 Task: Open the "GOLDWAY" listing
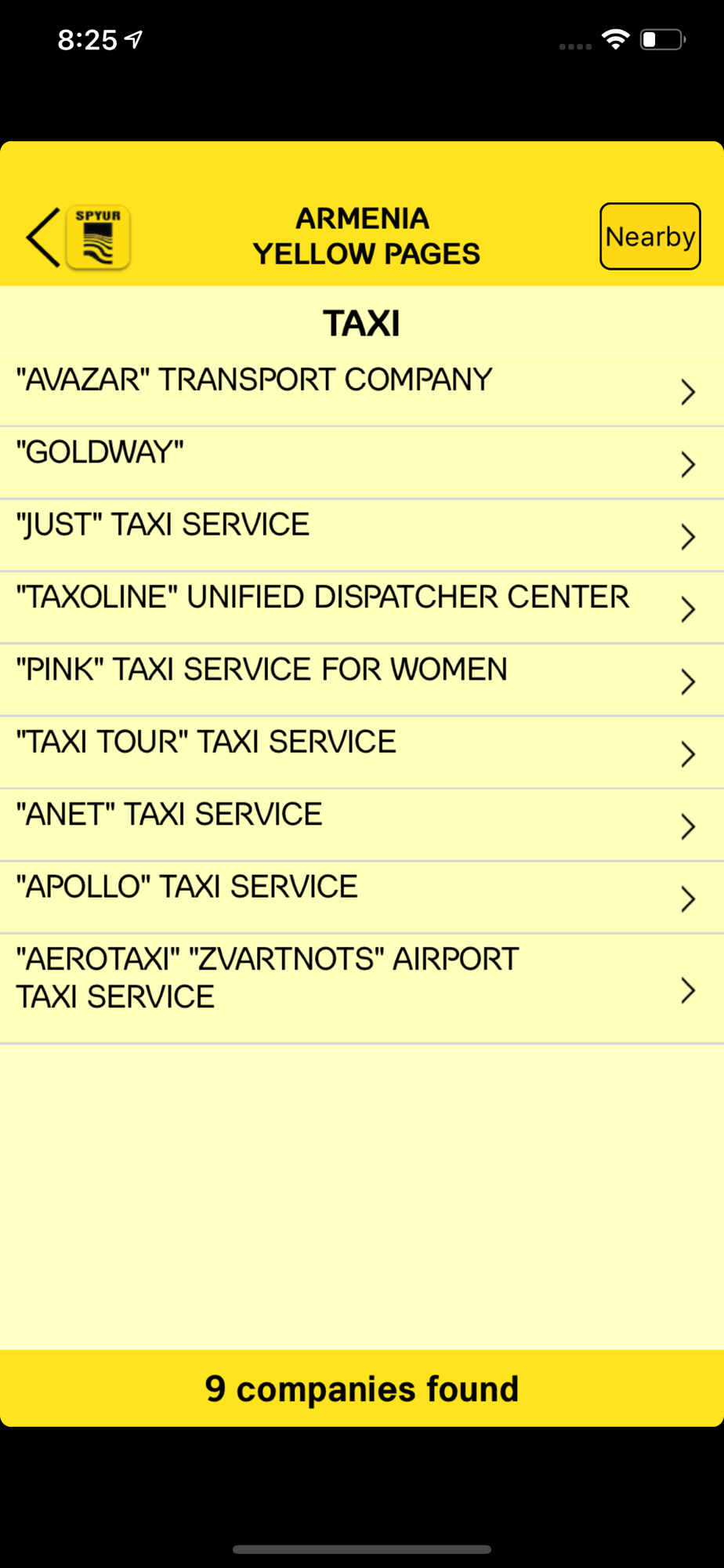tap(362, 463)
